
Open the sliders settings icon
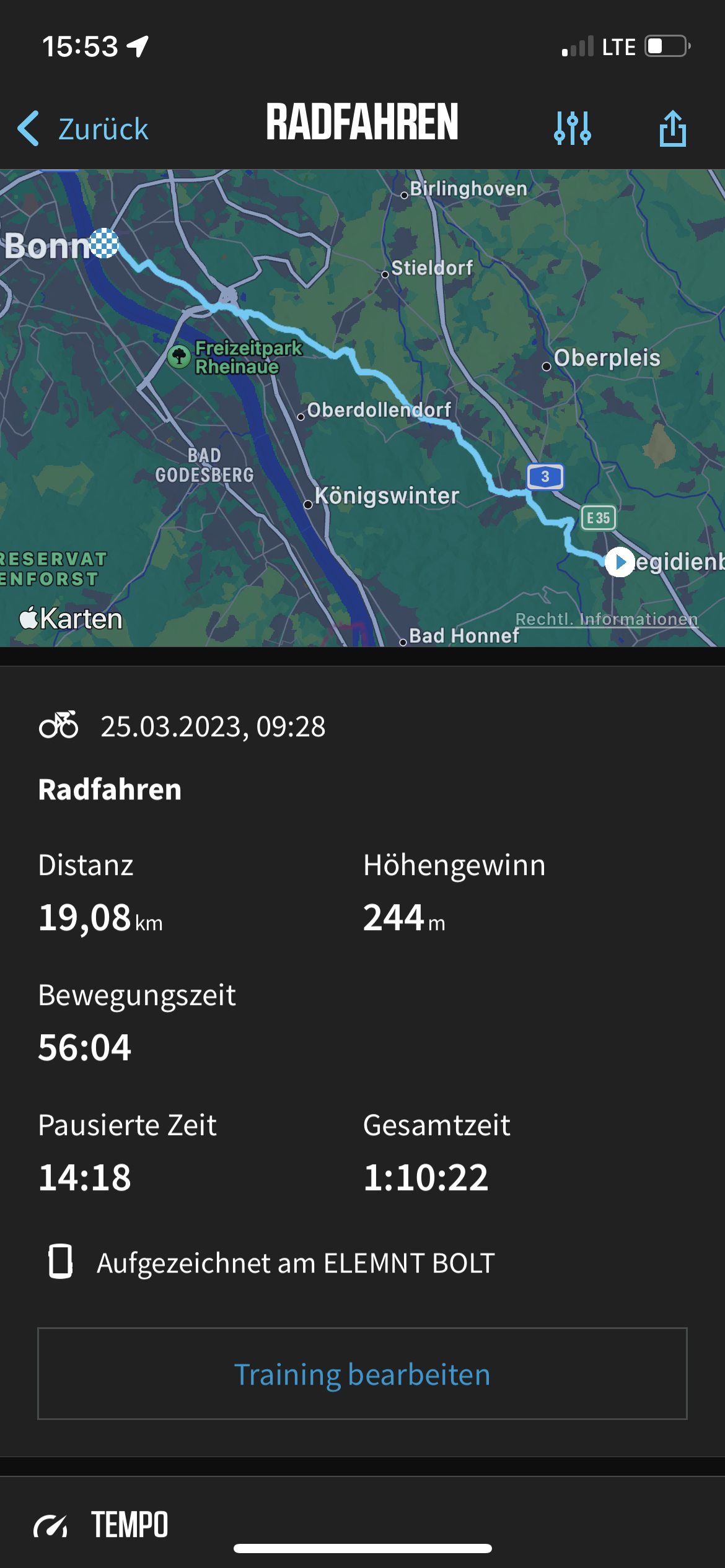[x=573, y=128]
